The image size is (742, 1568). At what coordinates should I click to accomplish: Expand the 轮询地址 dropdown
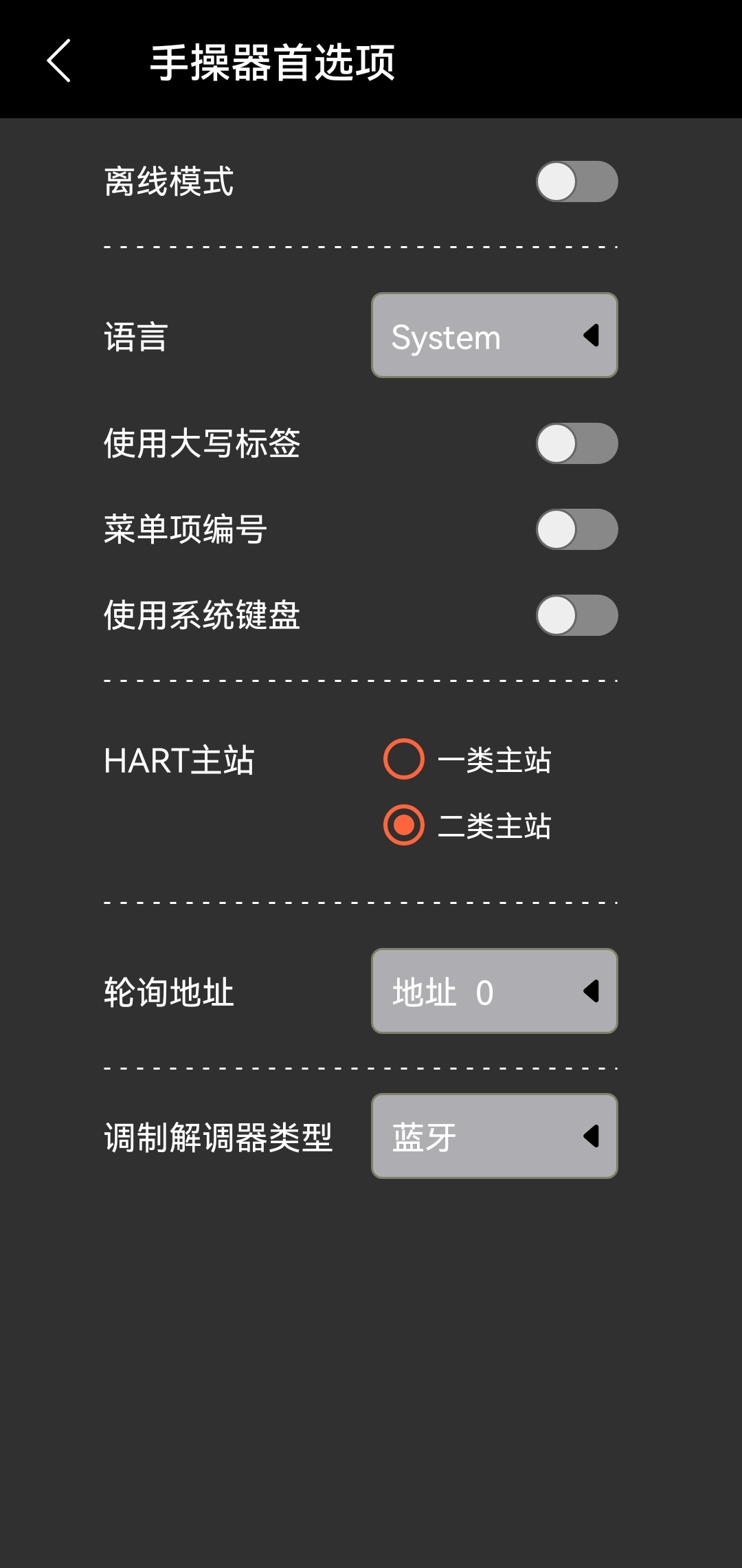click(x=494, y=991)
